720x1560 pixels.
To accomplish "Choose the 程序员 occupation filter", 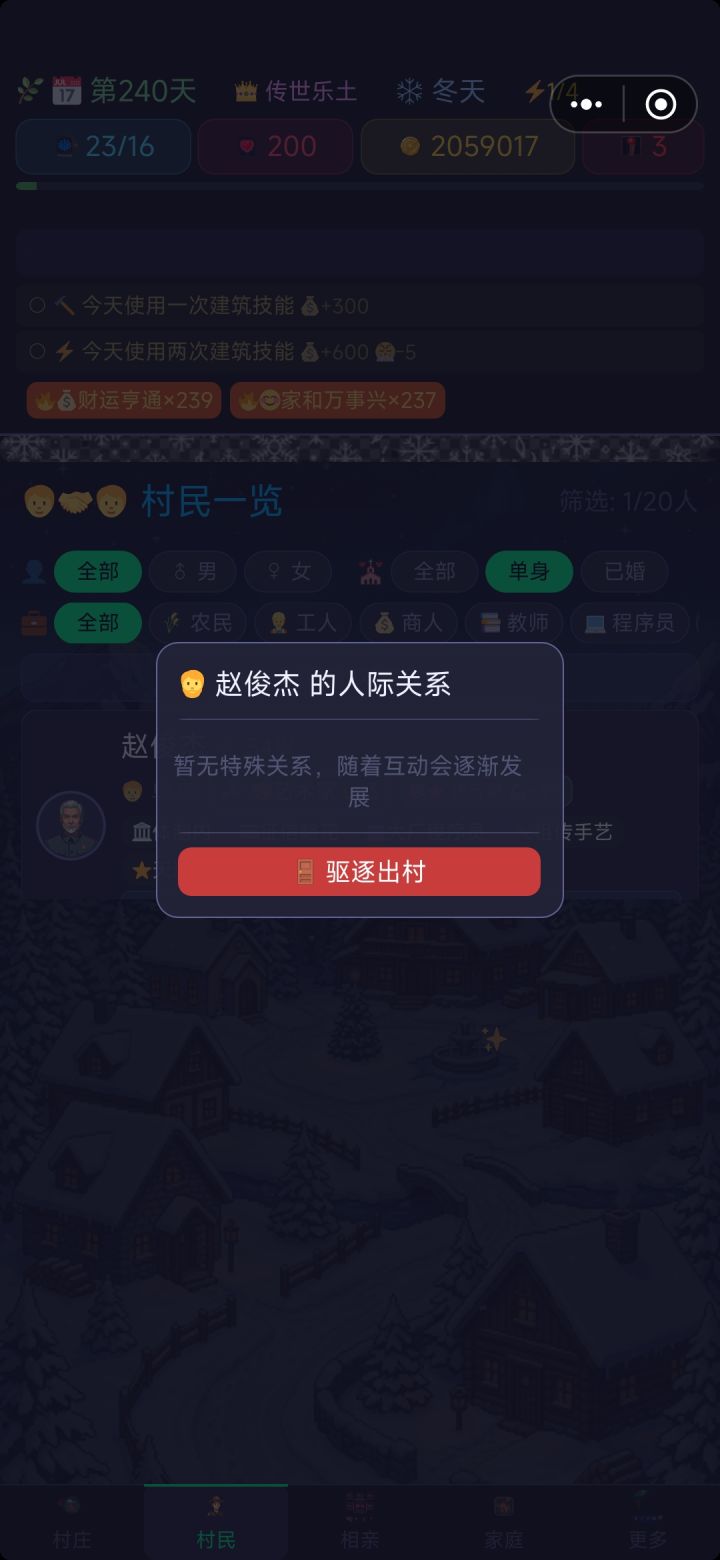I will [629, 622].
